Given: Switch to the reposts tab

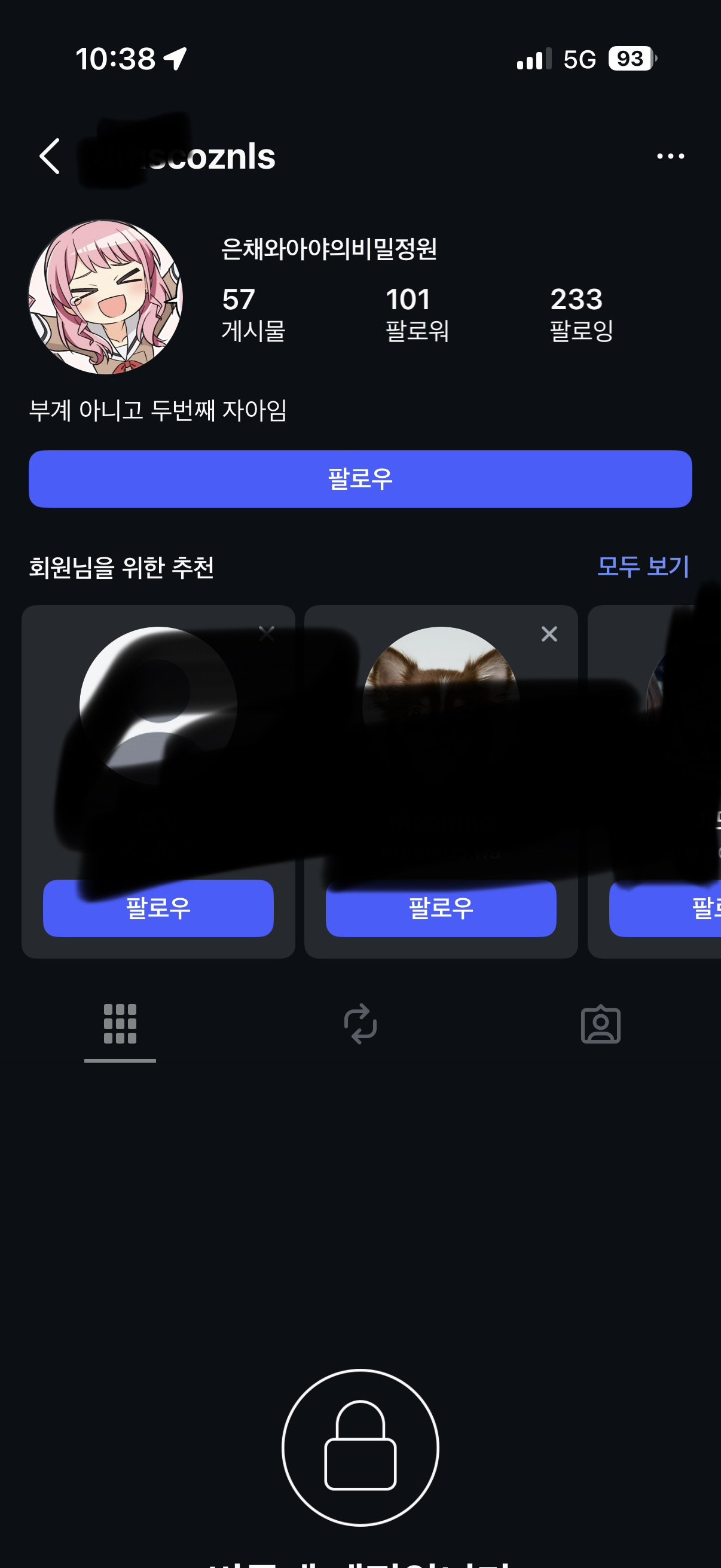Looking at the screenshot, I should click(x=360, y=1024).
